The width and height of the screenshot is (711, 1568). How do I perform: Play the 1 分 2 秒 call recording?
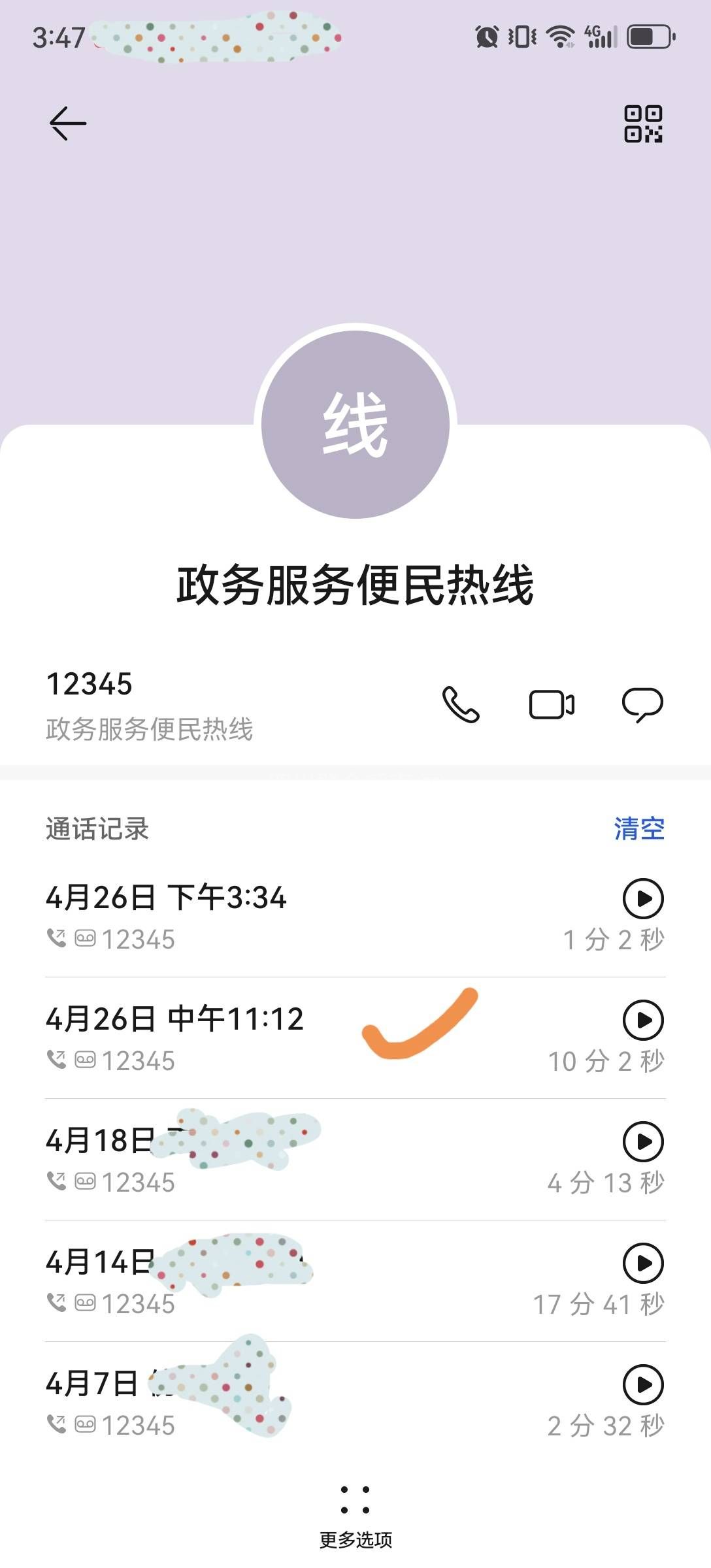pyautogui.click(x=643, y=898)
